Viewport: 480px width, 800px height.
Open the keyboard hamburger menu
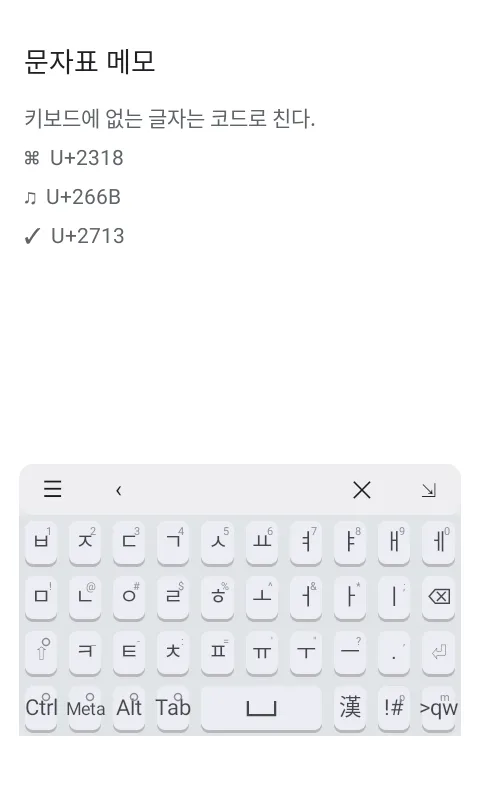click(x=53, y=489)
